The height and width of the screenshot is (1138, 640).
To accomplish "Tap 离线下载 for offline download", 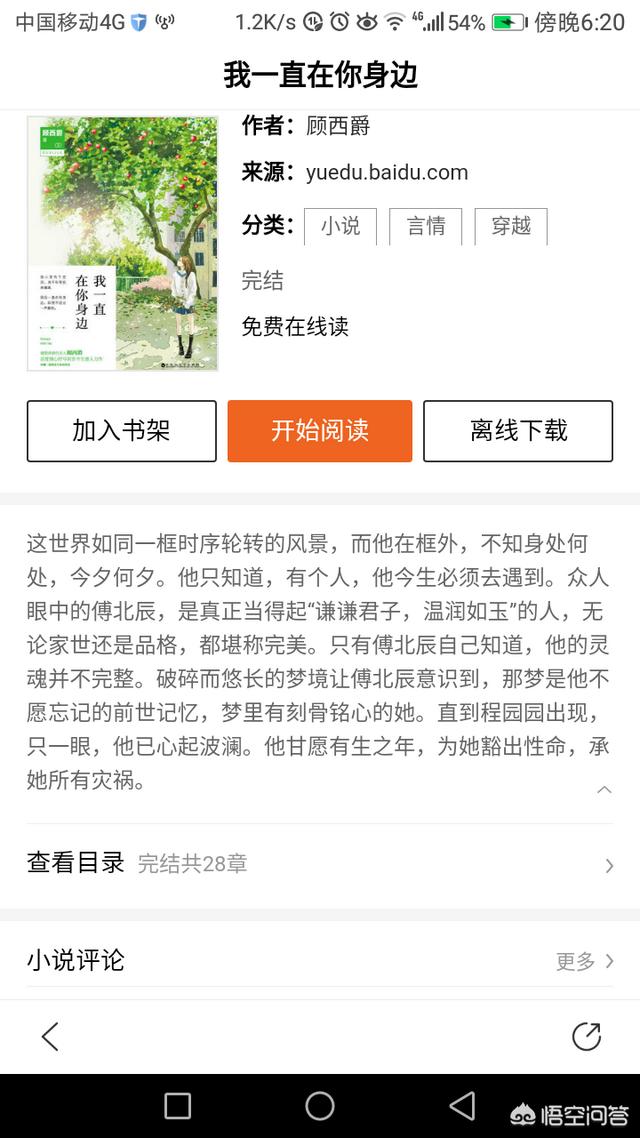I will [x=518, y=431].
